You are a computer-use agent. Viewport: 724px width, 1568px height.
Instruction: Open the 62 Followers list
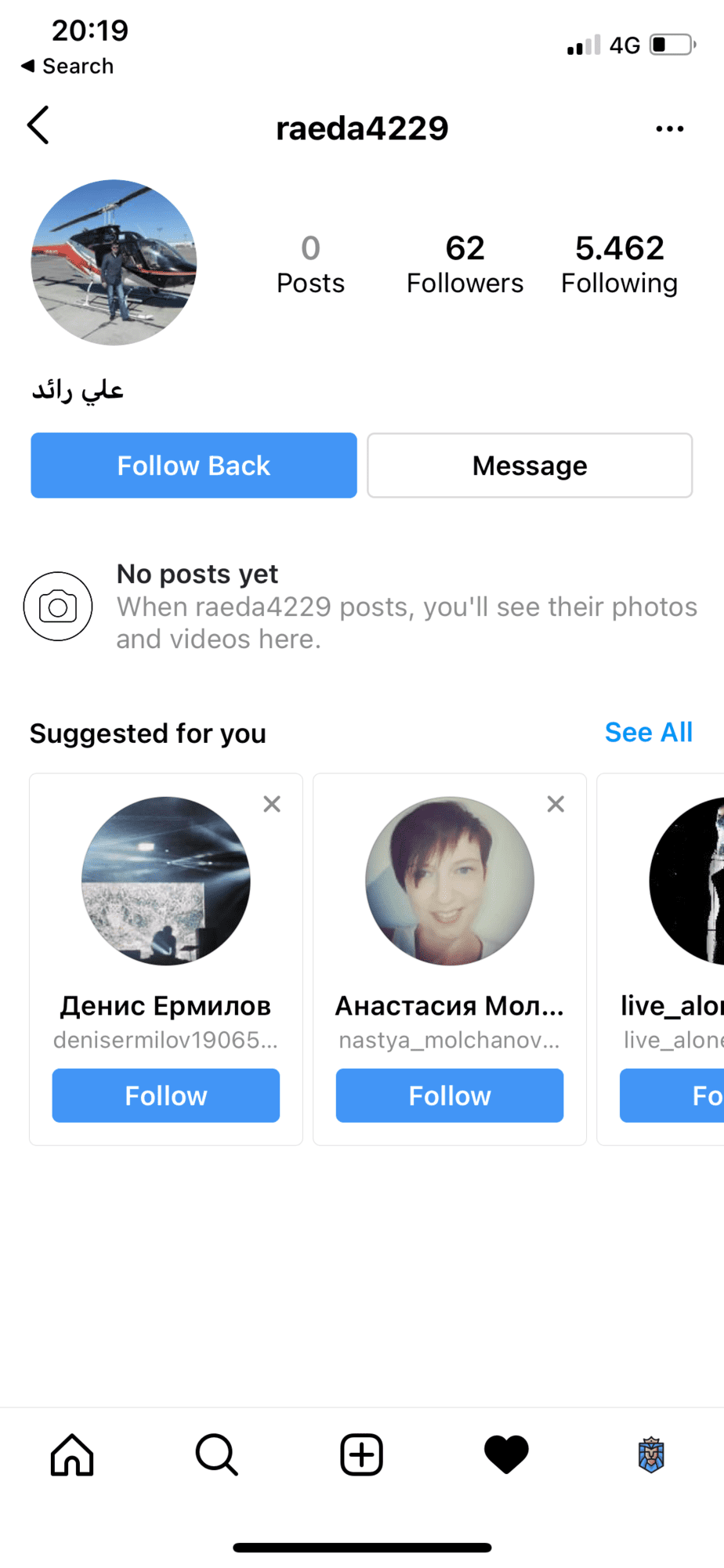click(465, 265)
